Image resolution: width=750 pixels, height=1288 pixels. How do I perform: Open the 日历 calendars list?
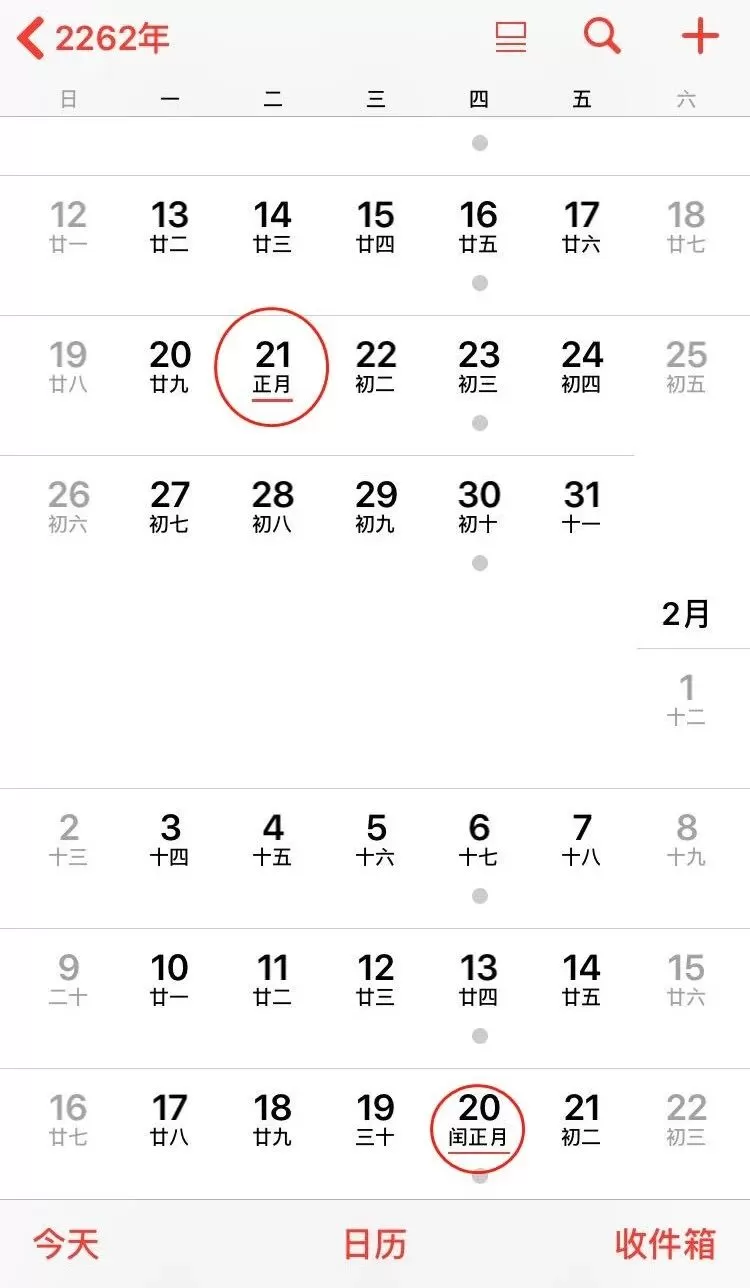click(375, 1244)
